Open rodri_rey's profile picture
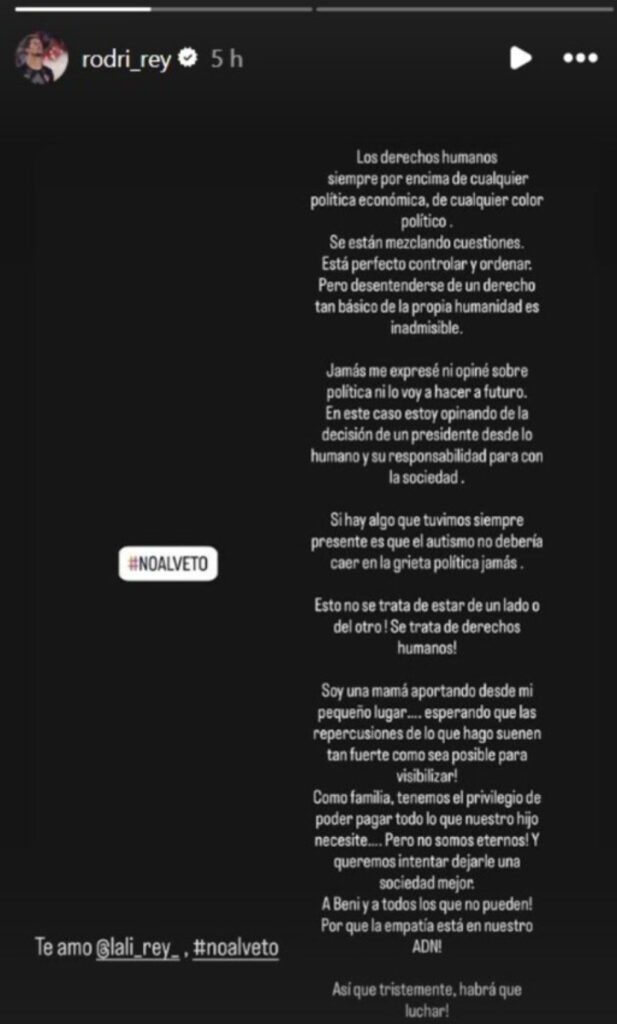Viewport: 617px width, 1024px height. click(x=40, y=59)
